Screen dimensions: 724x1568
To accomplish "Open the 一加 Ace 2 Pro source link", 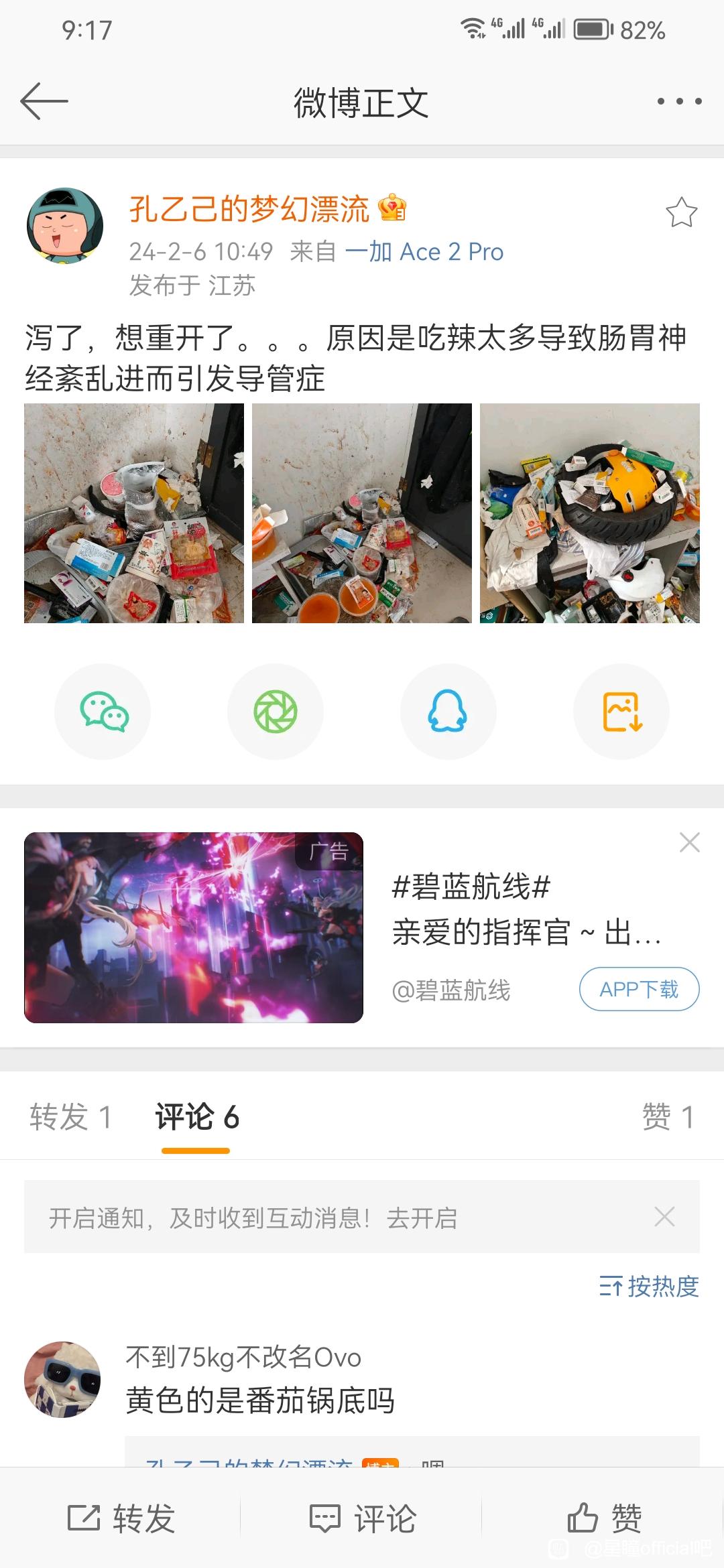I will (424, 252).
